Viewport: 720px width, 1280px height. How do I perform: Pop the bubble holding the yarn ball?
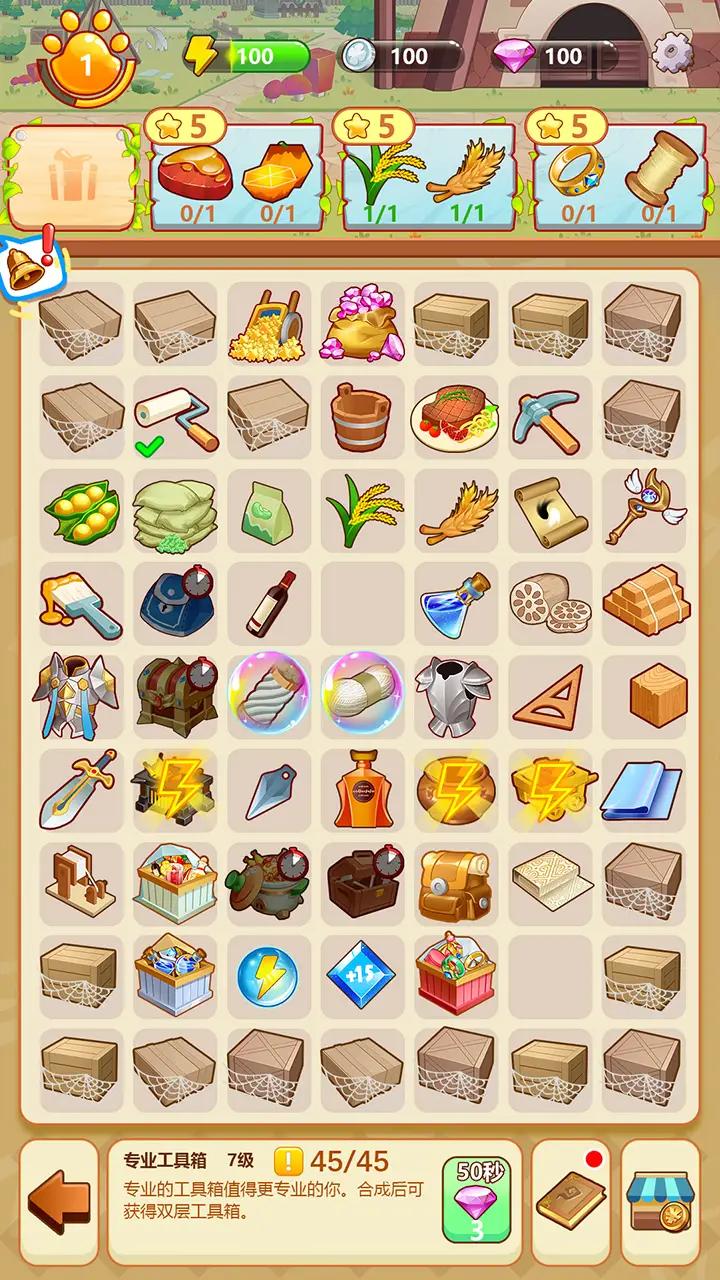362,692
